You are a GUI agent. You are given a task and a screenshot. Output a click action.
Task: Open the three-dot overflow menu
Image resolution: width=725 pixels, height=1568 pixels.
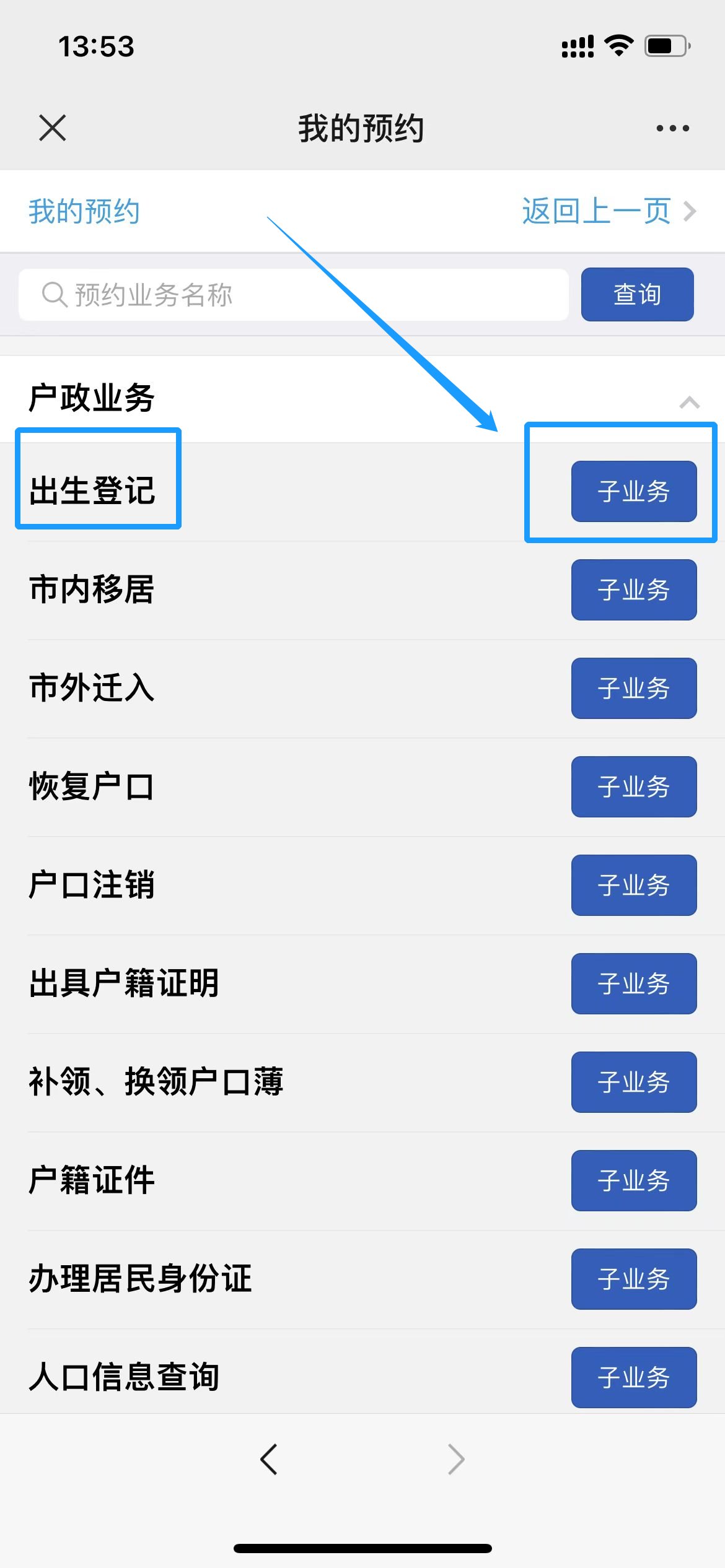click(x=672, y=128)
